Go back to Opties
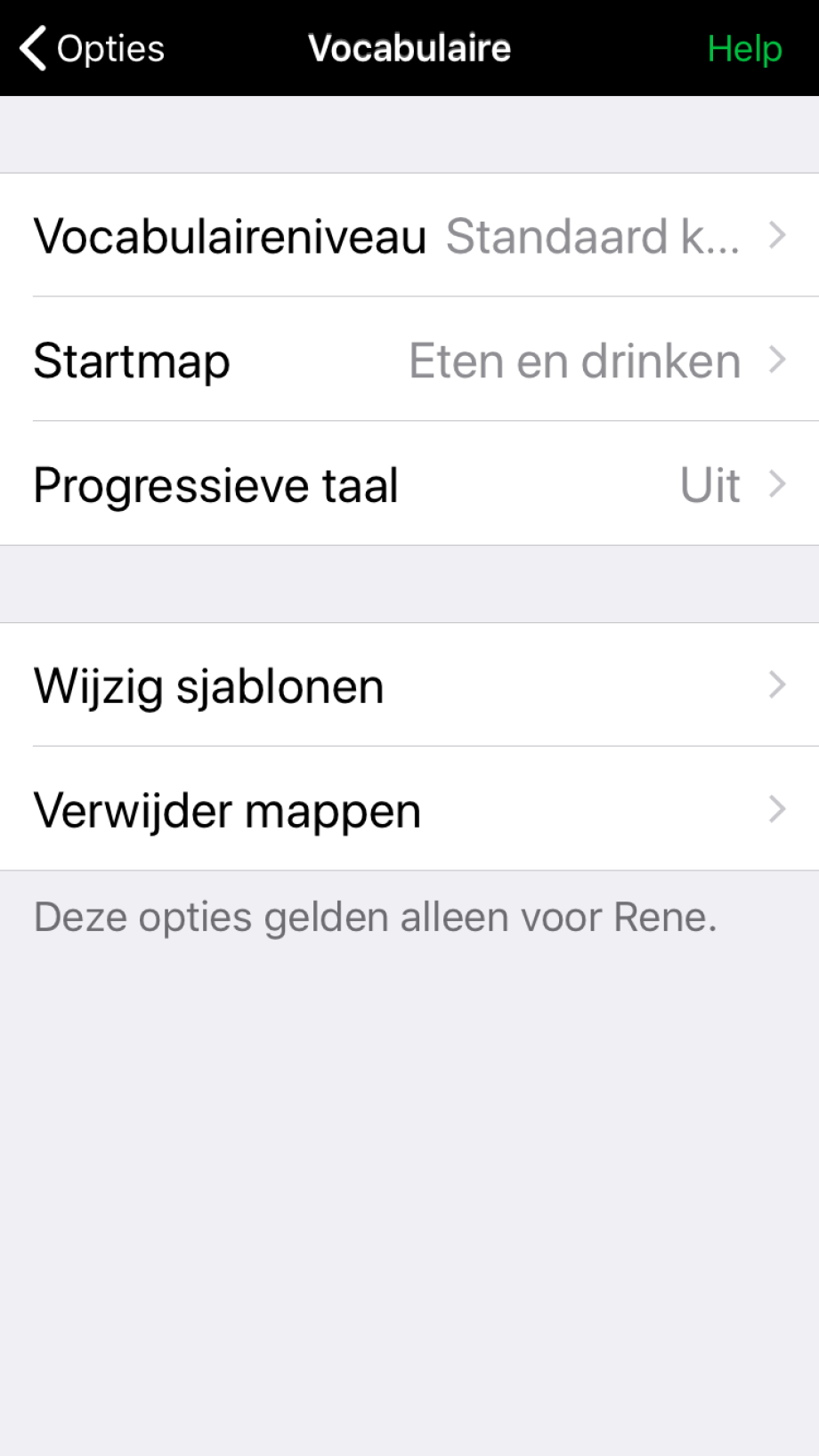The height and width of the screenshot is (1456, 819). 93,48
